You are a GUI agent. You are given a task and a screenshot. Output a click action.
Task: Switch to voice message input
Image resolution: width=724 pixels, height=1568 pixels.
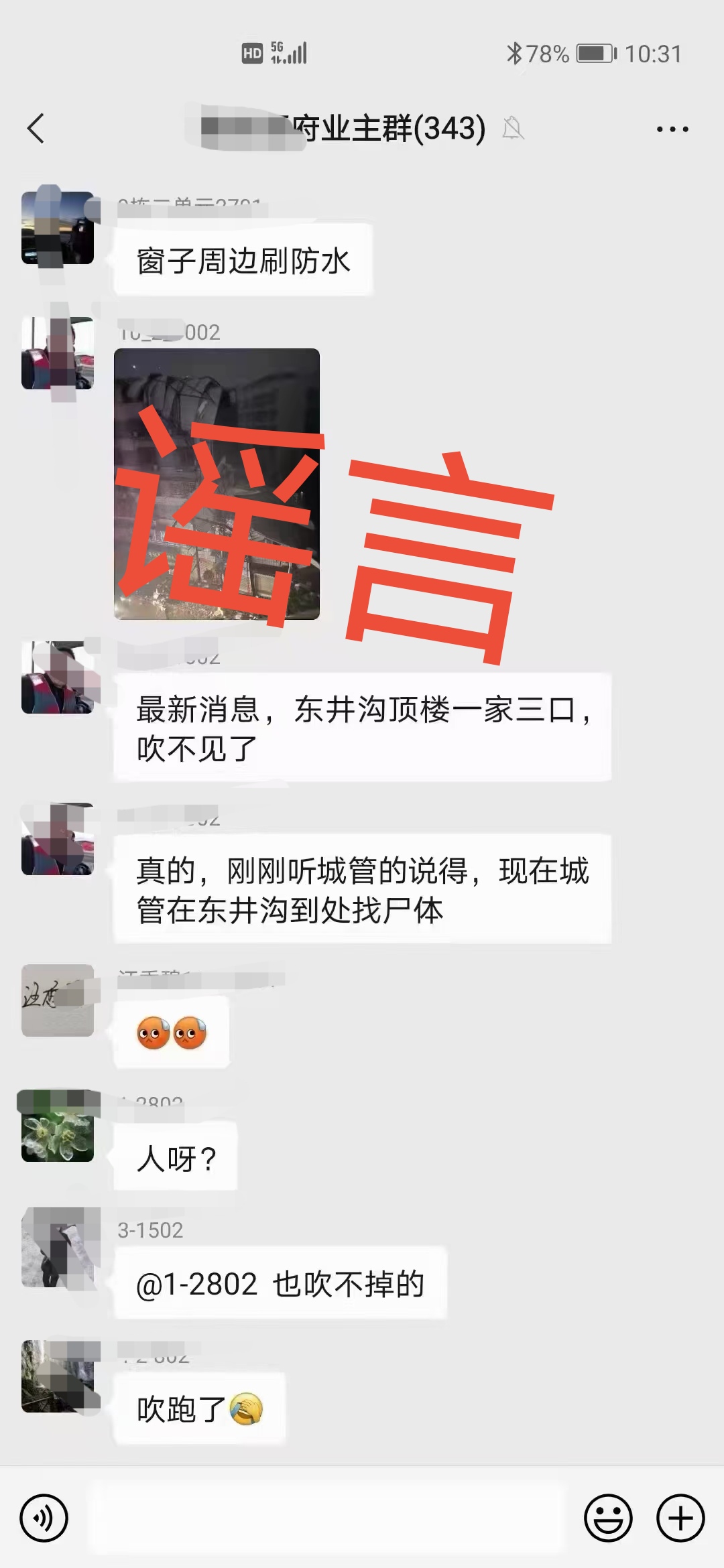pos(44,1518)
